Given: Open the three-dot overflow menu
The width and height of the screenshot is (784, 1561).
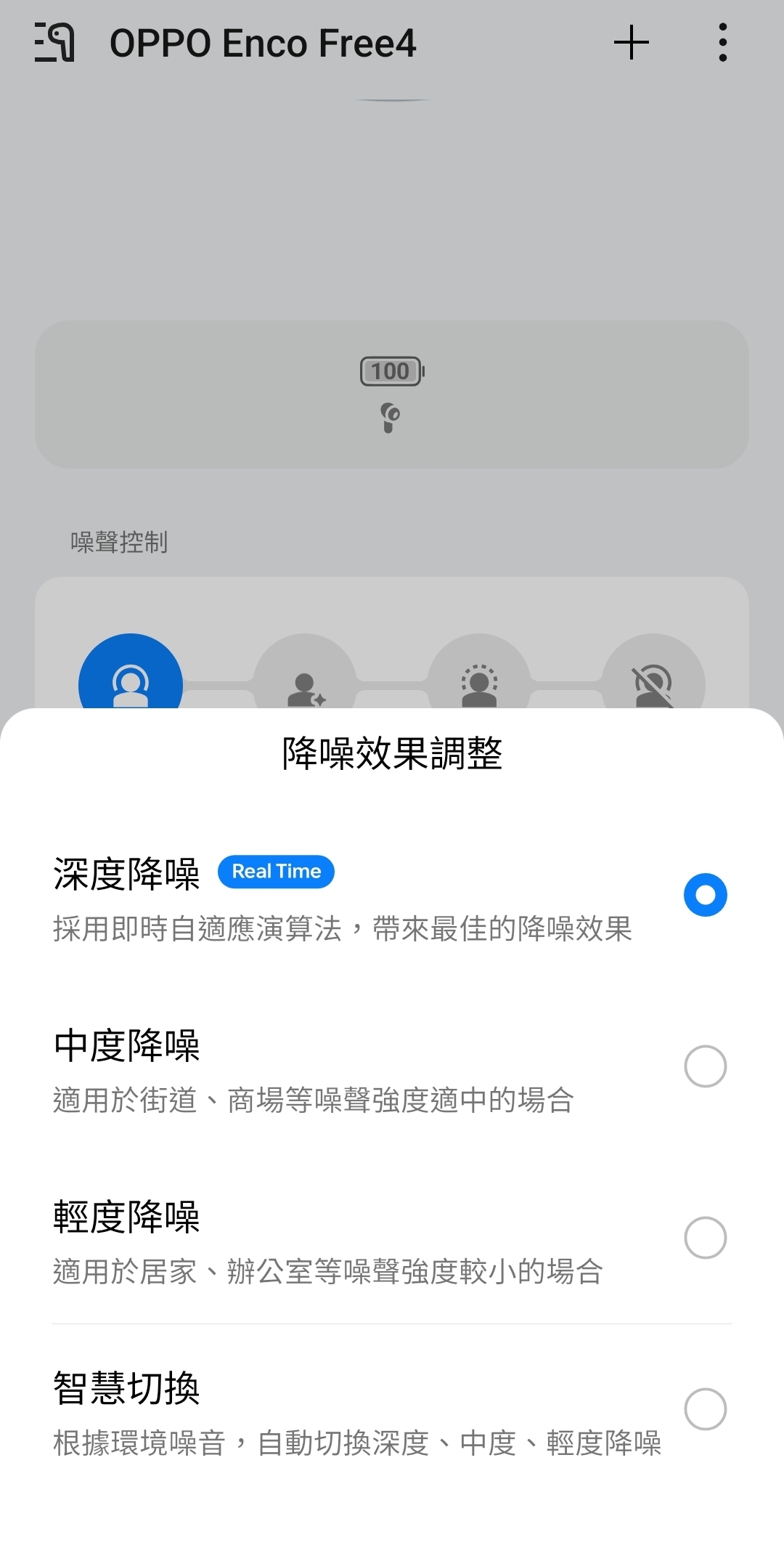Looking at the screenshot, I should 722,43.
